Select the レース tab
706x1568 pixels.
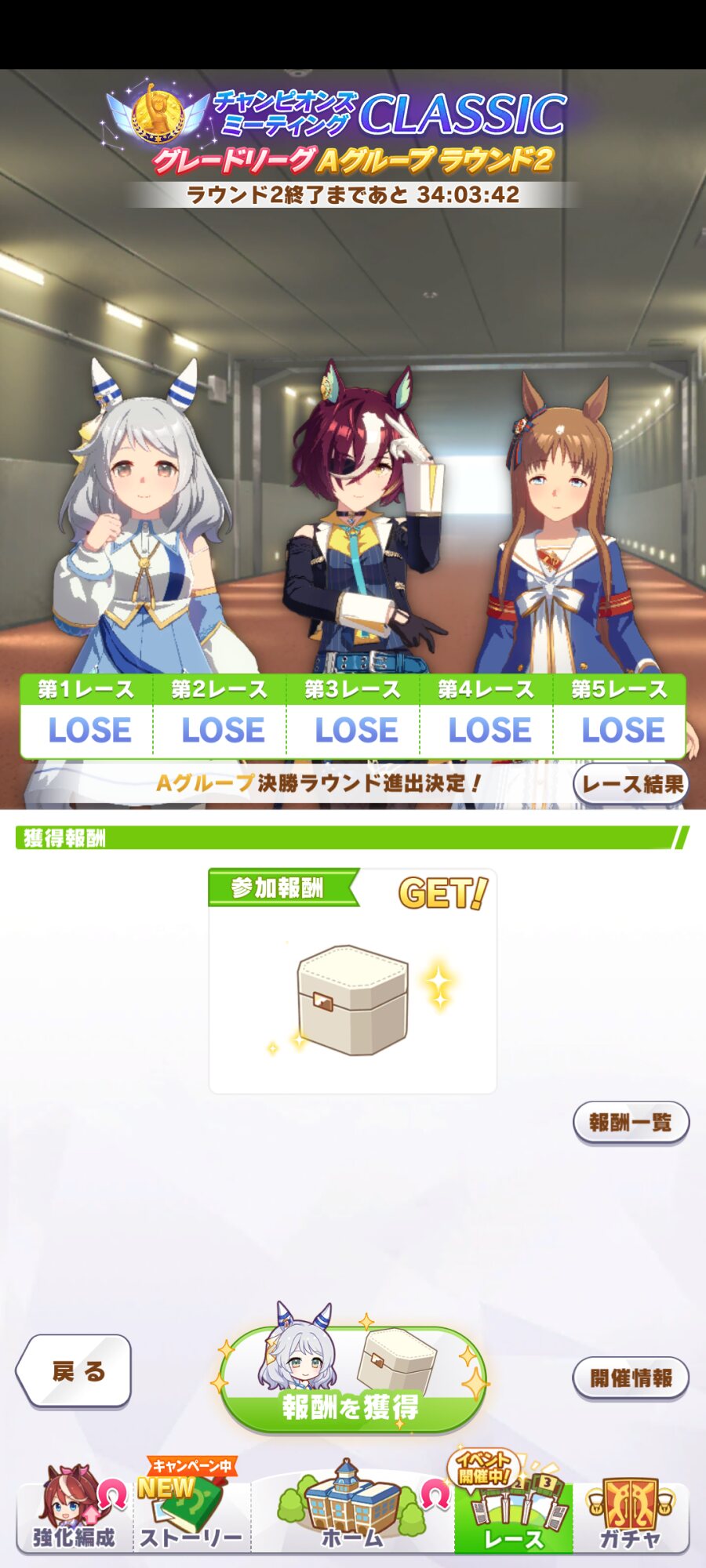coord(514,1509)
